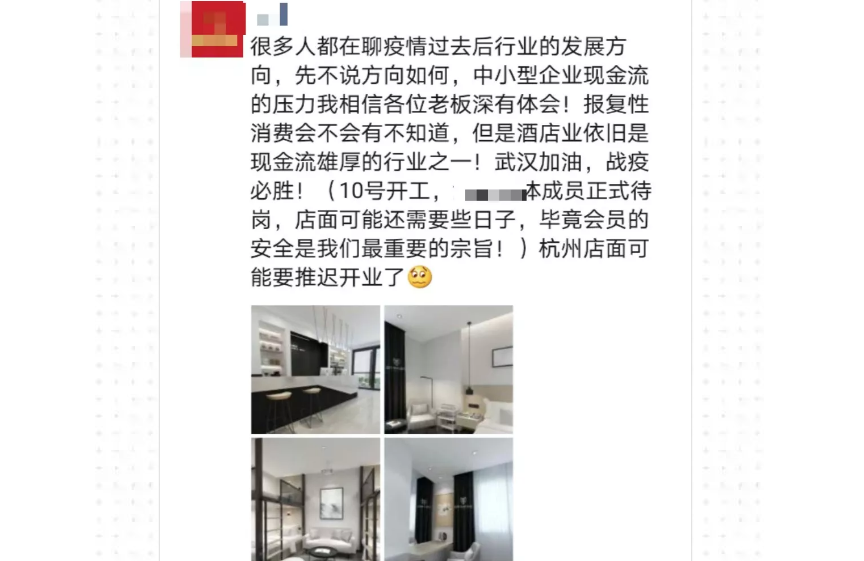Open the bar counter room photo
The height and width of the screenshot is (561, 864).
(x=315, y=369)
